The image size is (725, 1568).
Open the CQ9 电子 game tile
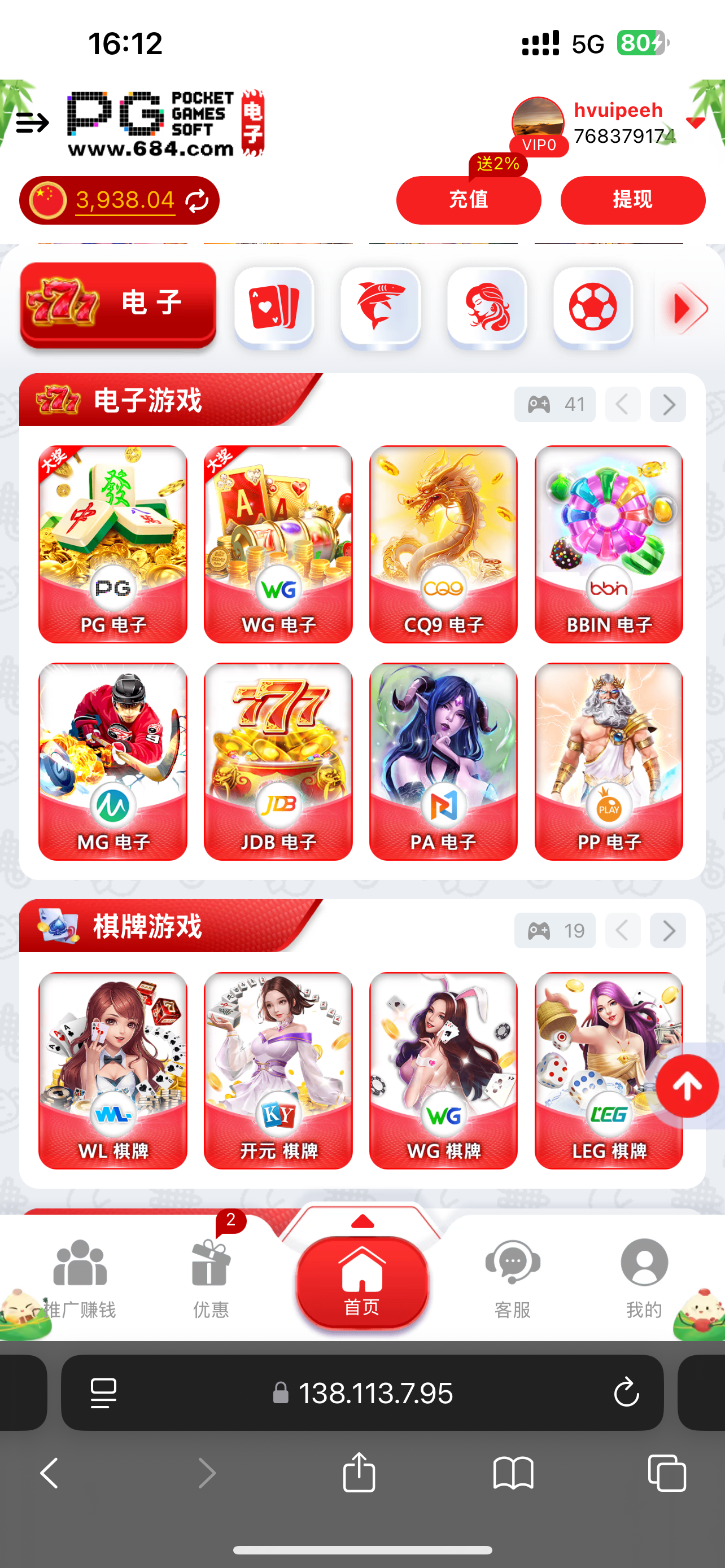(443, 544)
